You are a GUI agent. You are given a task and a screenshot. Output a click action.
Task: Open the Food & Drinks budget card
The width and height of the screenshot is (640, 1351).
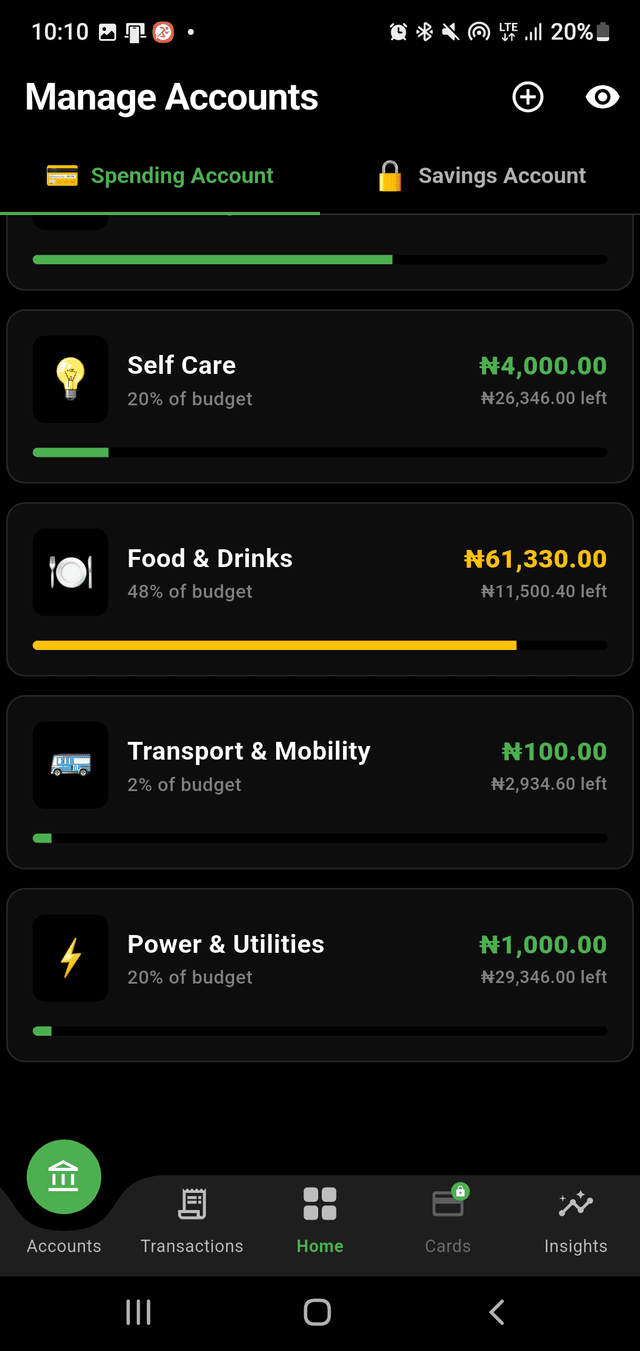pyautogui.click(x=320, y=589)
